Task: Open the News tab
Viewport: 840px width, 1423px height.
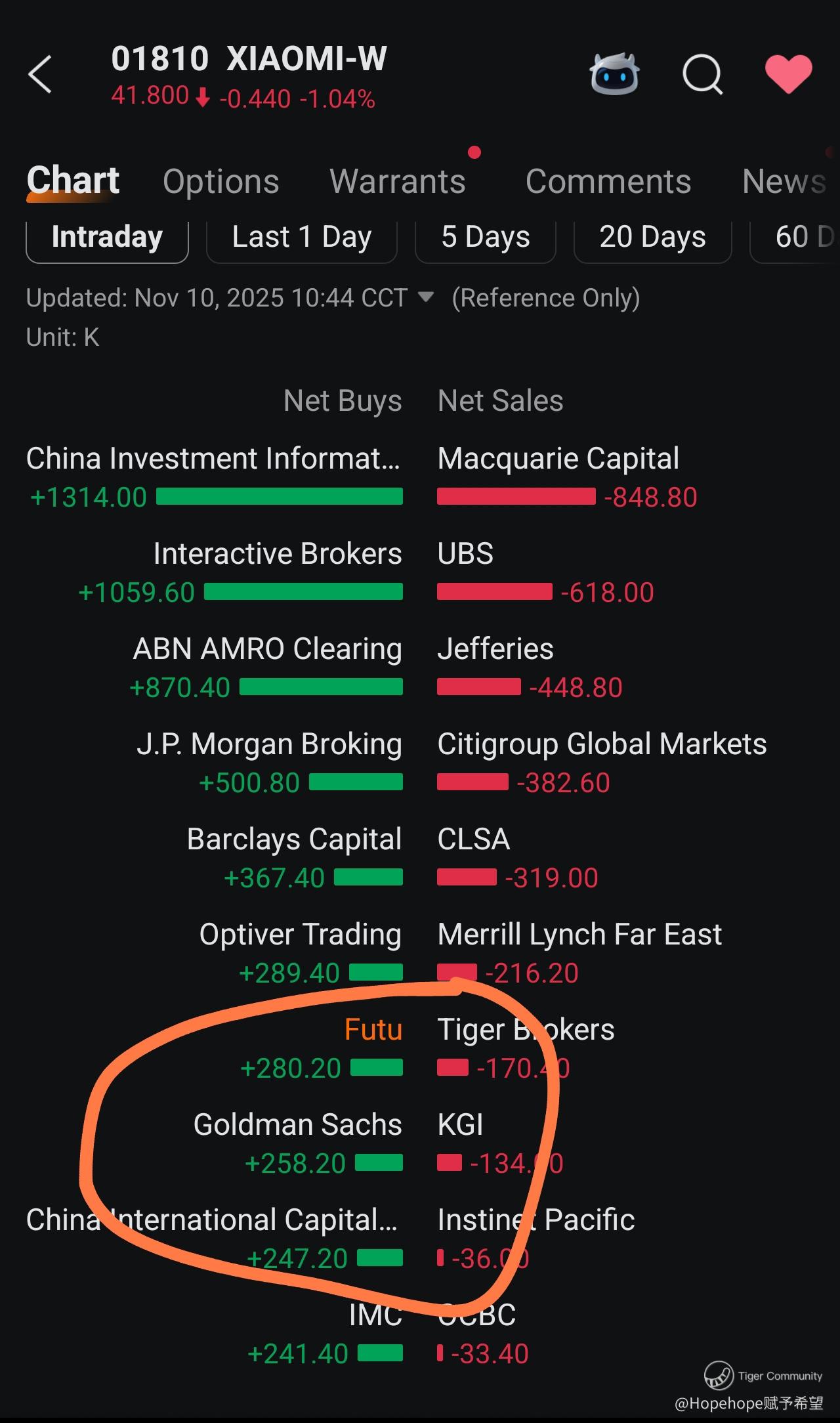Action: [784, 181]
